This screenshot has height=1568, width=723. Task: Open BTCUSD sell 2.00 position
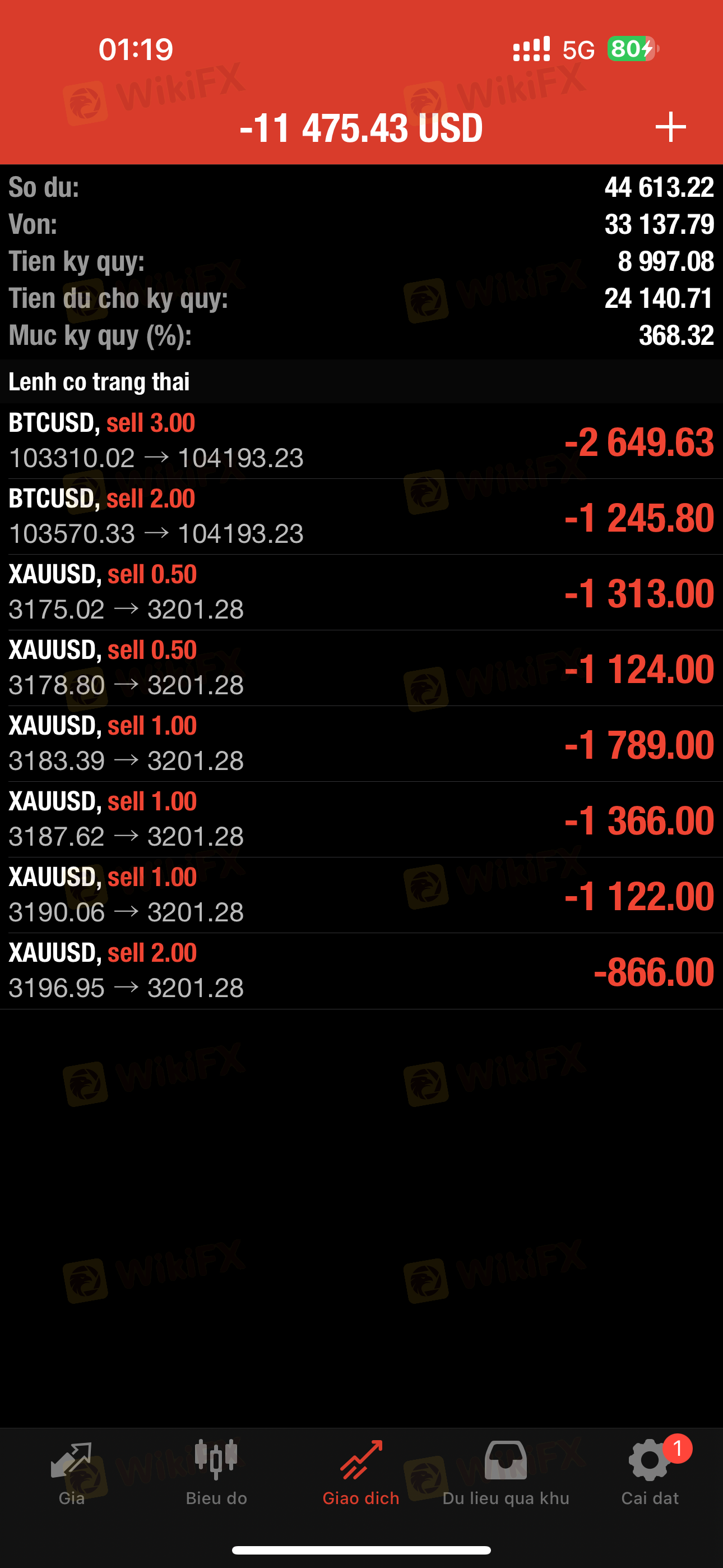pyautogui.click(x=361, y=517)
